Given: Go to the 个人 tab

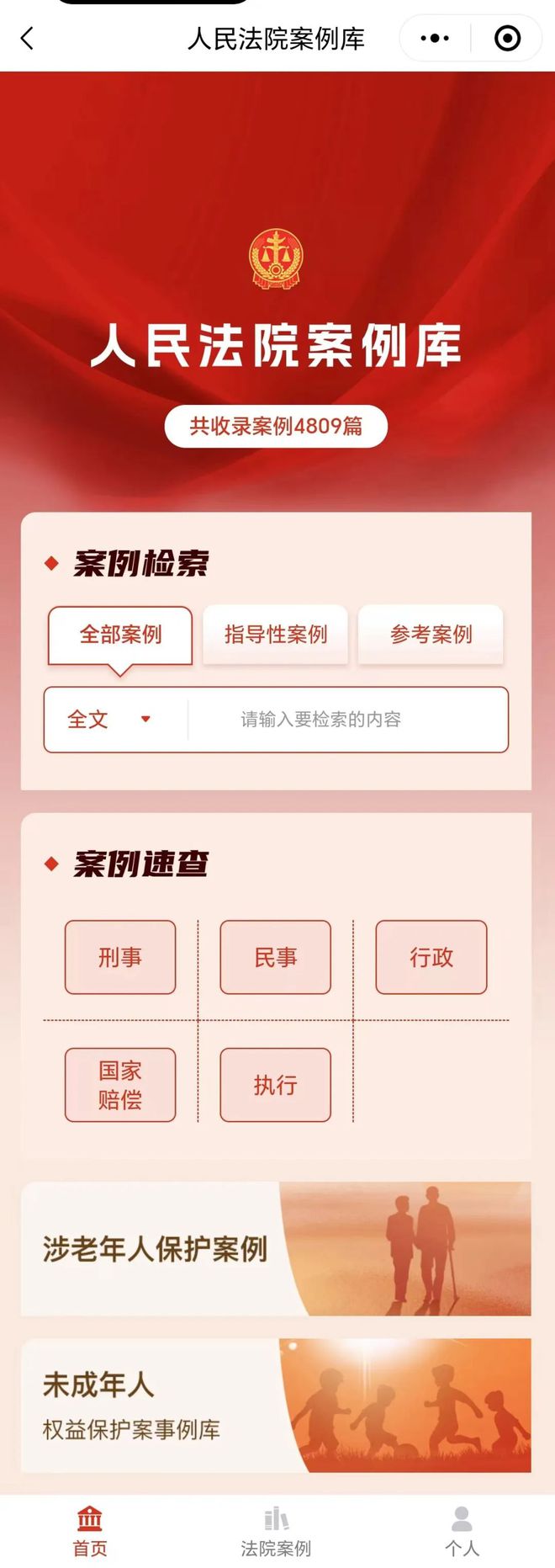Looking at the screenshot, I should coord(462,1532).
